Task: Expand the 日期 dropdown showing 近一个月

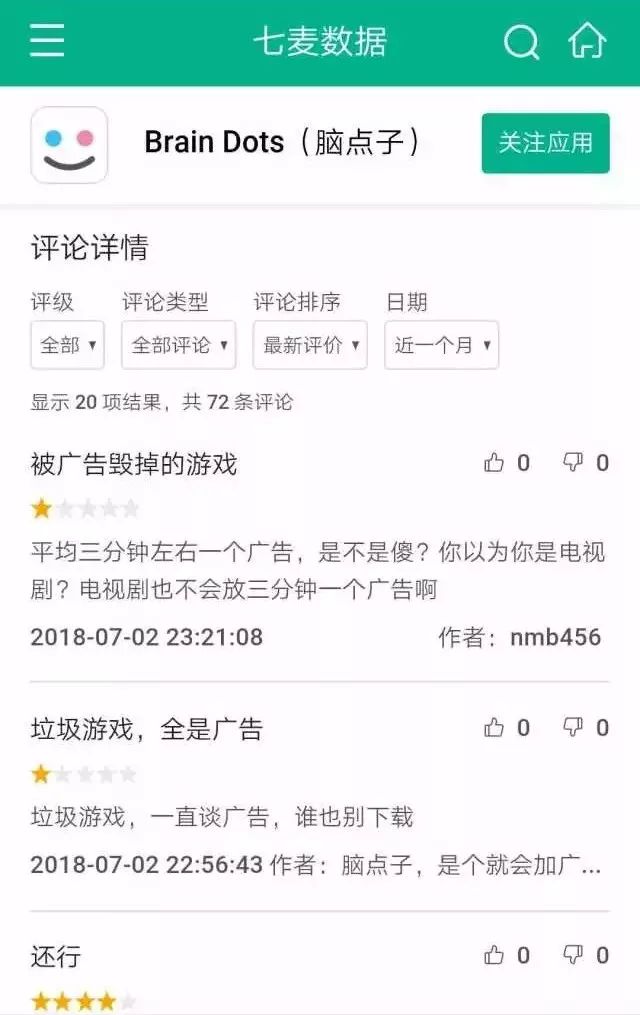Action: click(x=441, y=345)
